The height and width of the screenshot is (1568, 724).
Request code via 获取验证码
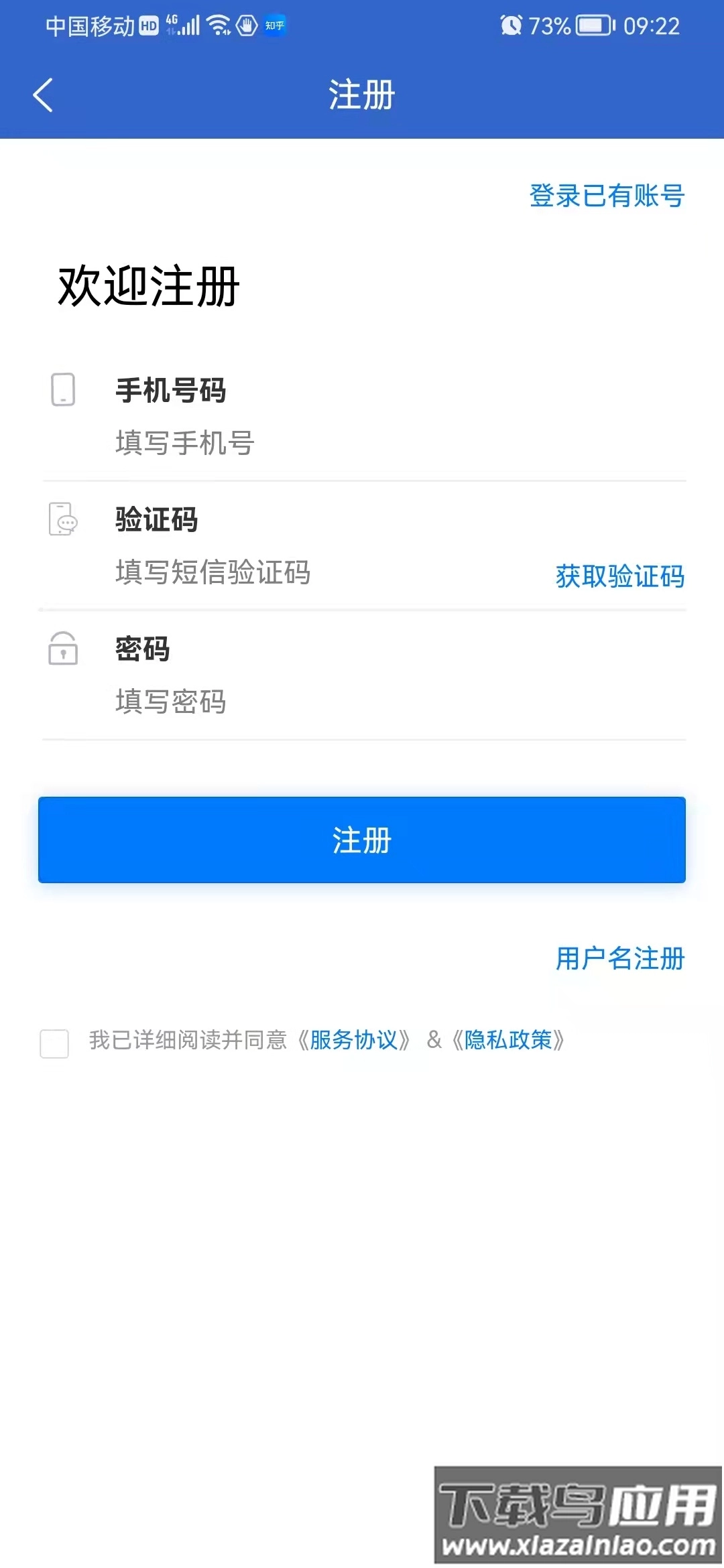tap(619, 576)
